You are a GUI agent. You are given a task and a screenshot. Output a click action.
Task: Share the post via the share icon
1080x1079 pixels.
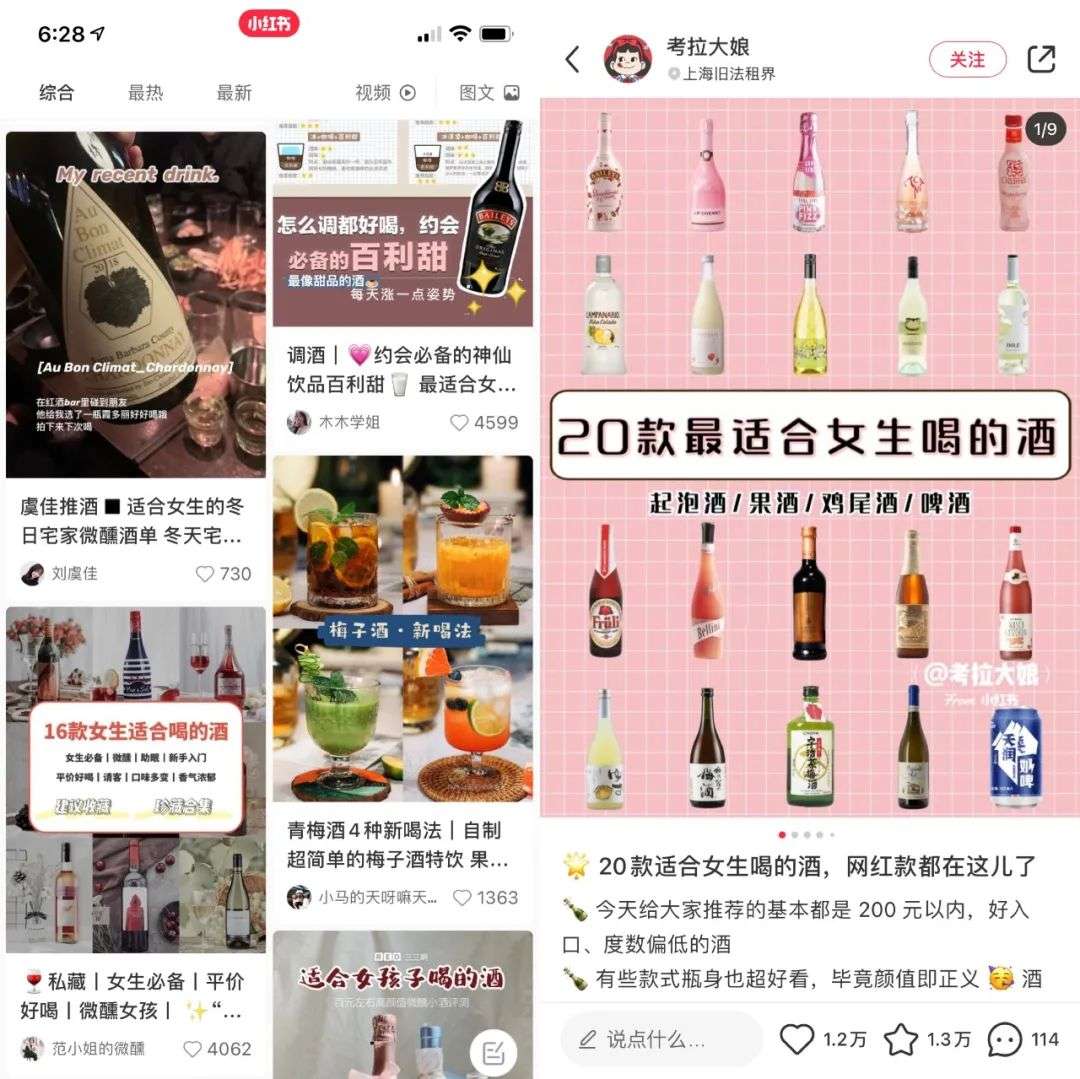click(1041, 59)
